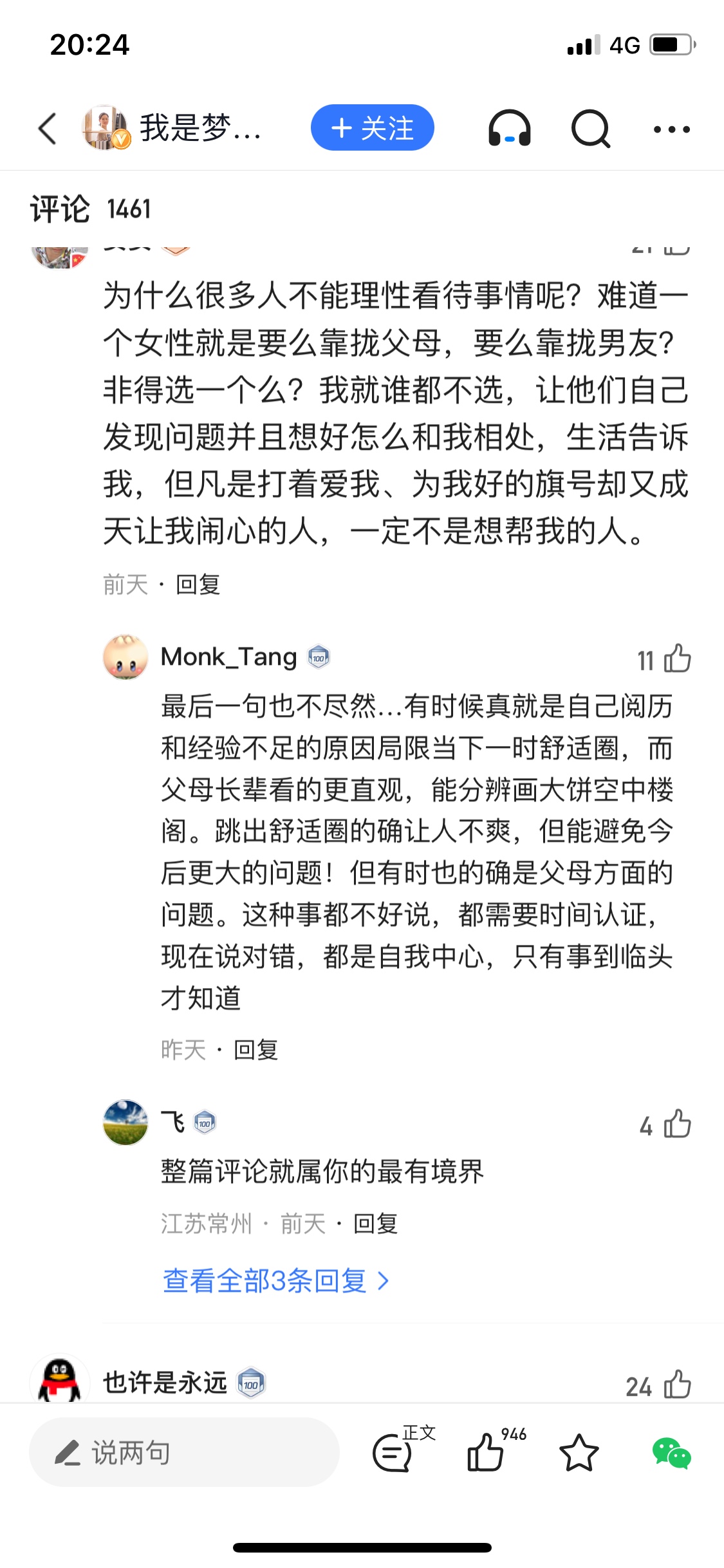Image resolution: width=724 pixels, height=1568 pixels.
Task: Like the article with 946 likes
Action: click(x=486, y=1453)
